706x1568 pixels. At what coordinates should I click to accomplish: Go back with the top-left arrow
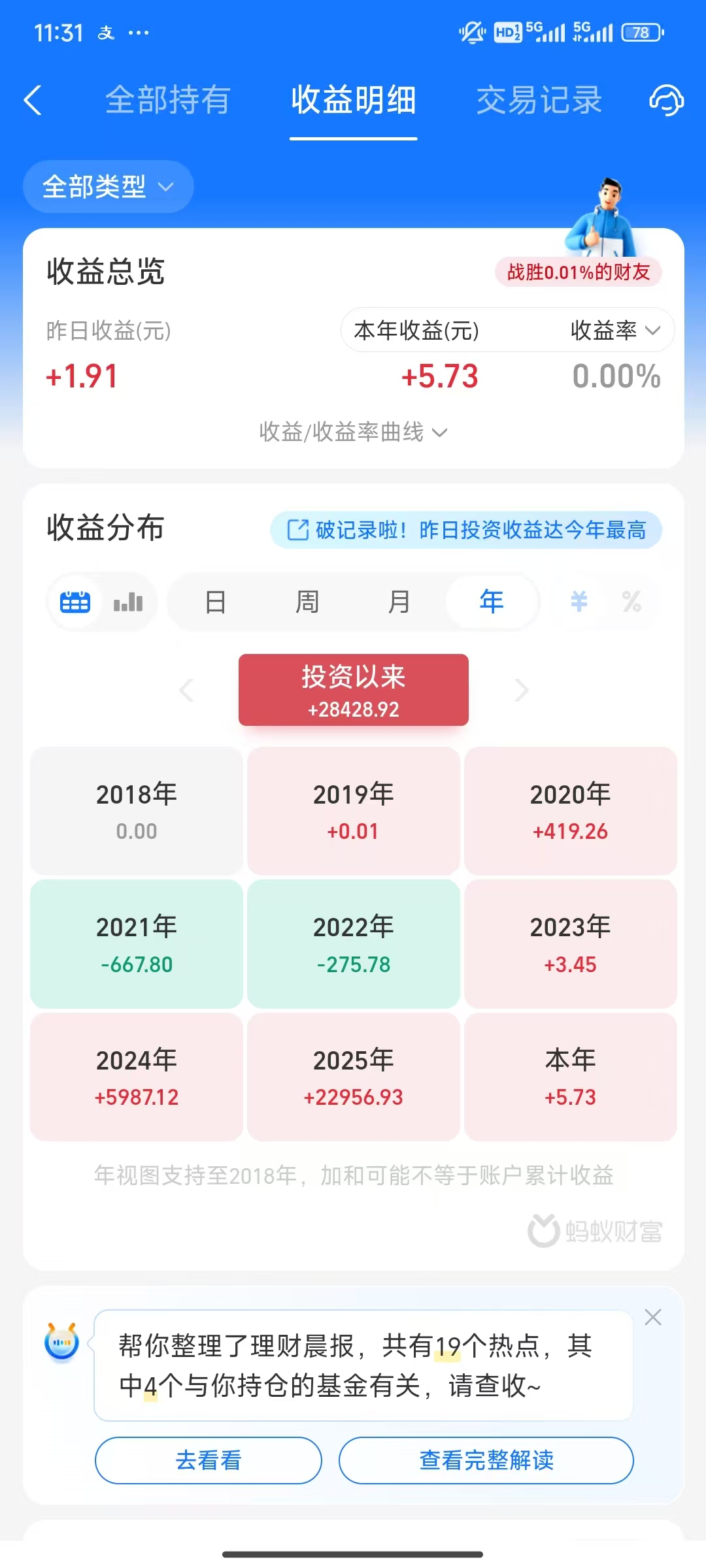pyautogui.click(x=33, y=100)
